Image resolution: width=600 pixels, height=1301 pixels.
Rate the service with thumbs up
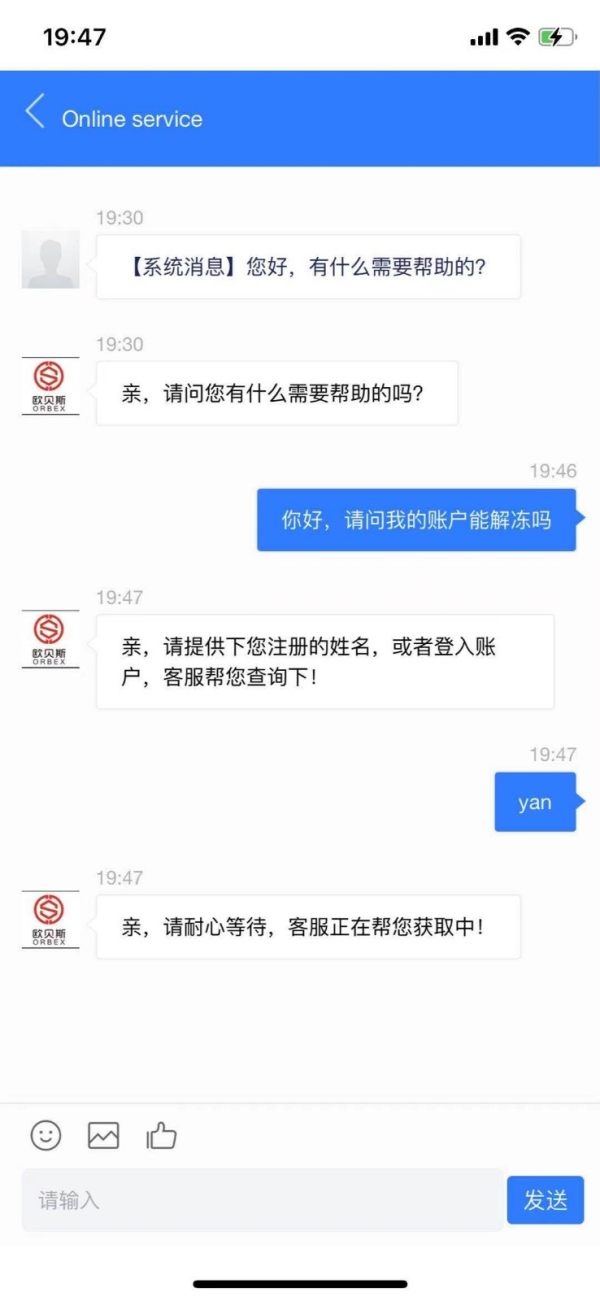(x=161, y=1135)
